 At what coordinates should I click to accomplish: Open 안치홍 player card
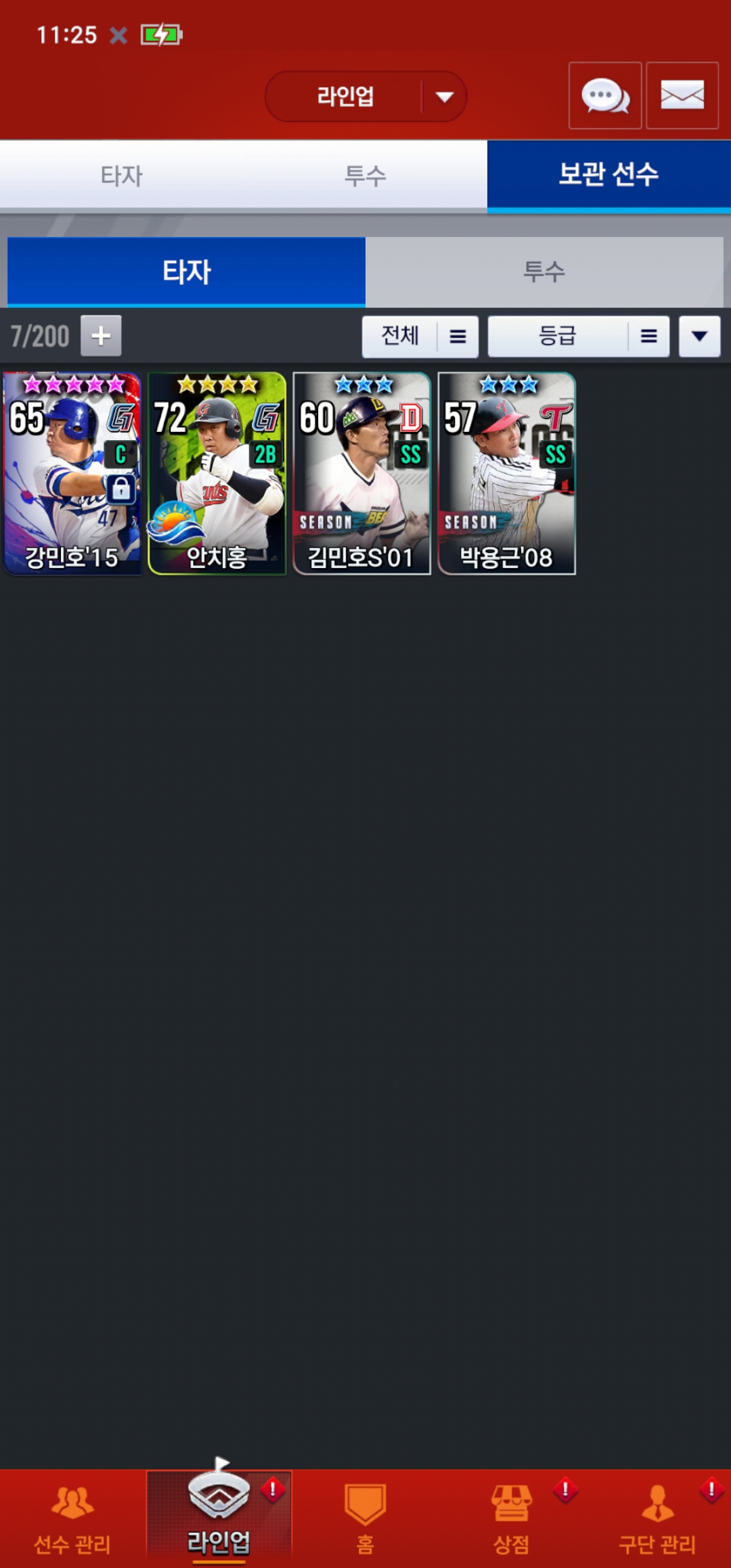click(x=217, y=473)
